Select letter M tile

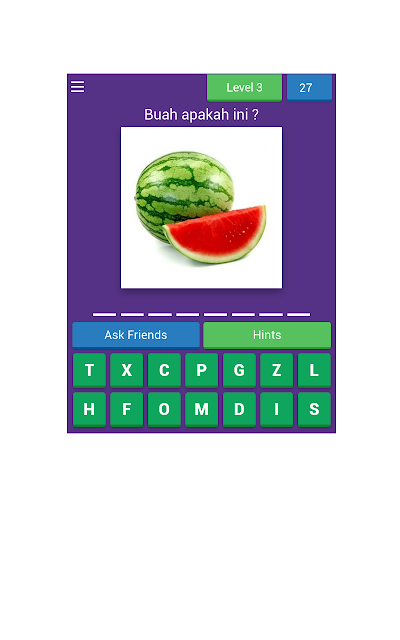(202, 409)
